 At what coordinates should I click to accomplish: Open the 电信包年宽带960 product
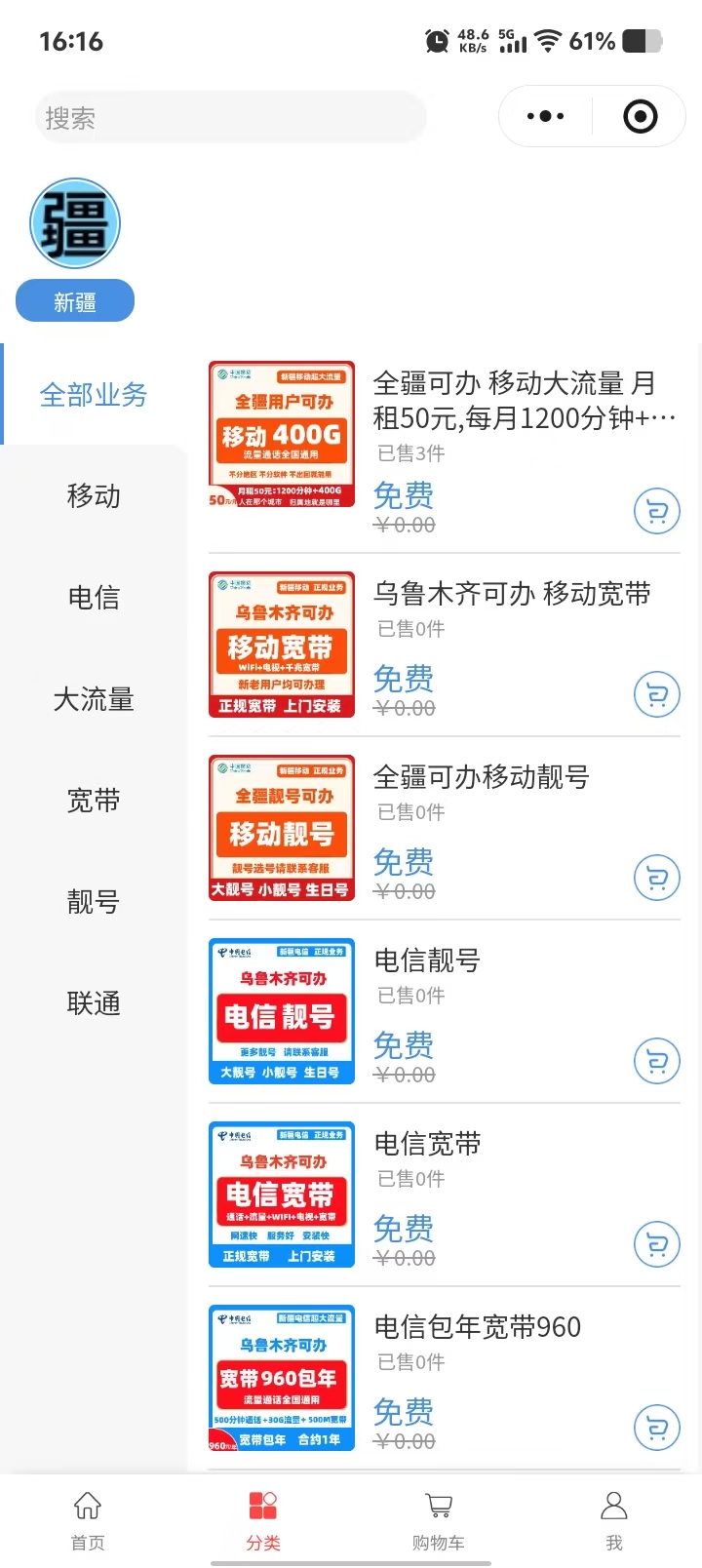coord(477,1327)
